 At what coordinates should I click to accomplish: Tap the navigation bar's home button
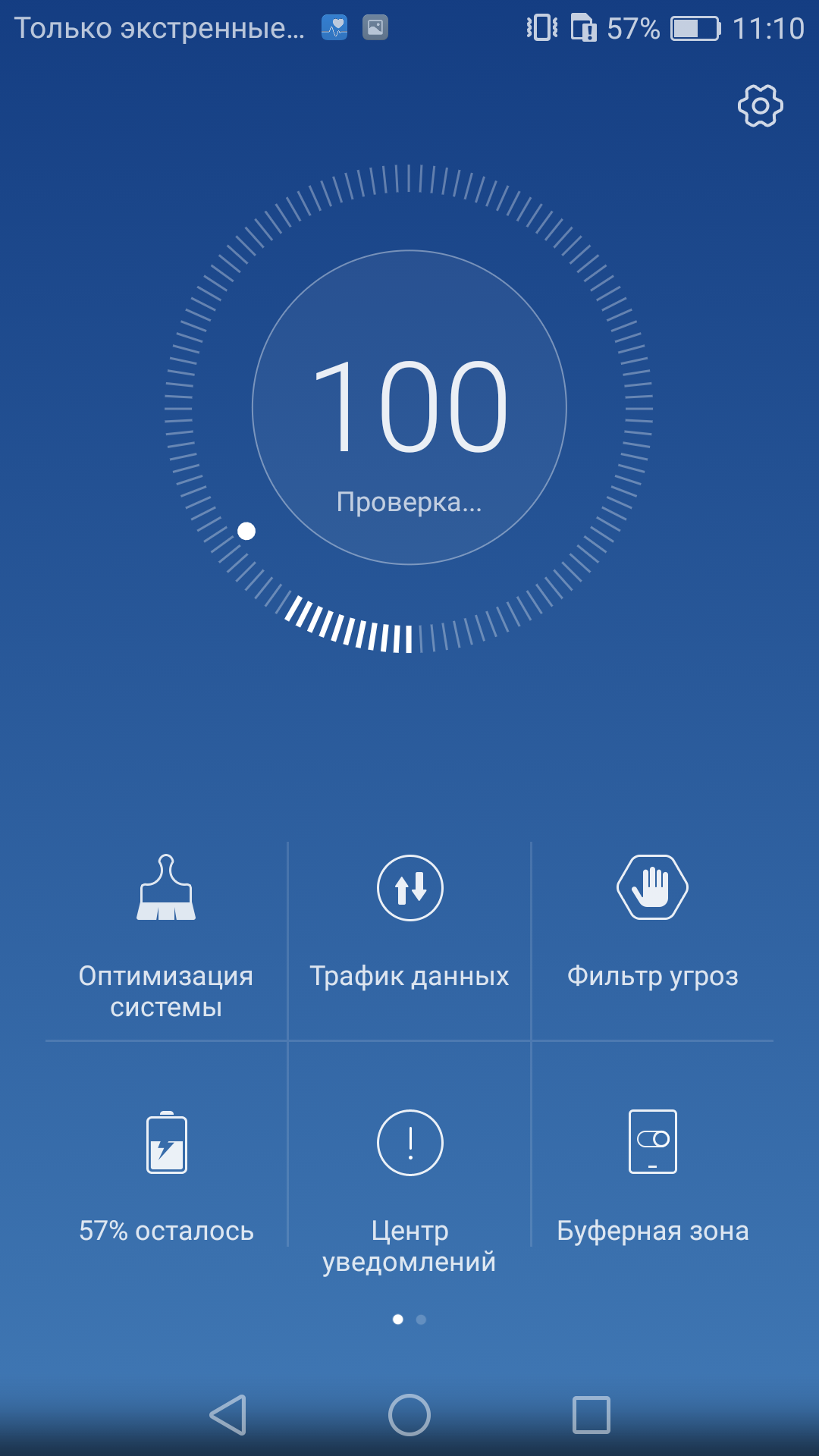click(x=409, y=1415)
